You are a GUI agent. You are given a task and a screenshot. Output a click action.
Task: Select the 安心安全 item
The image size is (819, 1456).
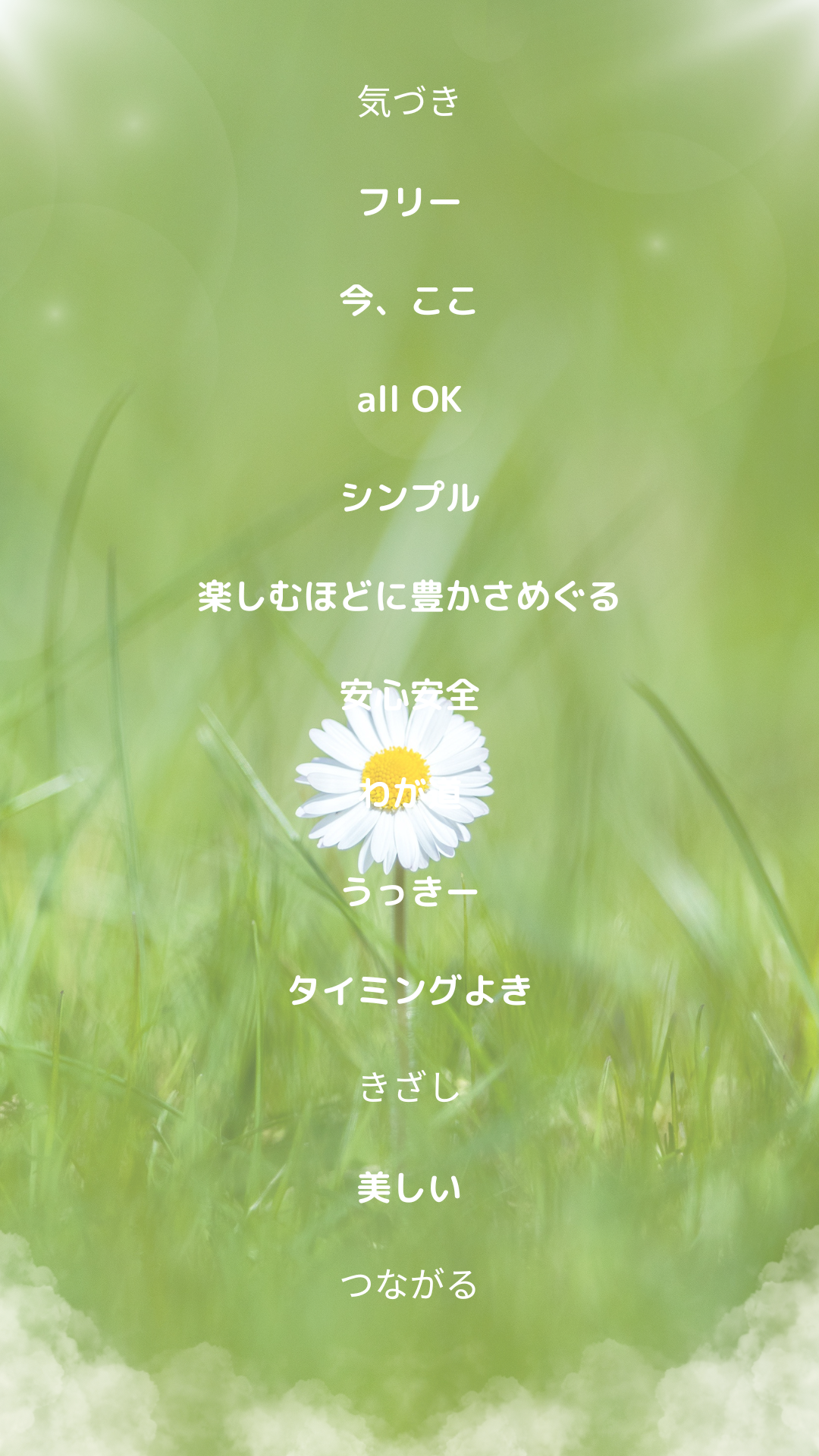[x=409, y=695]
